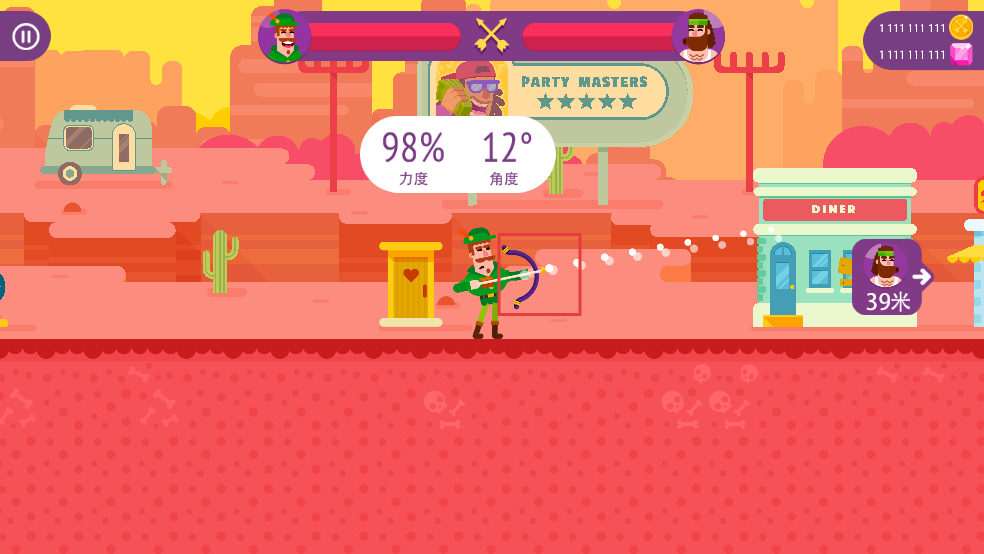The height and width of the screenshot is (554, 984).
Task: Pause the game
Action: tap(26, 37)
